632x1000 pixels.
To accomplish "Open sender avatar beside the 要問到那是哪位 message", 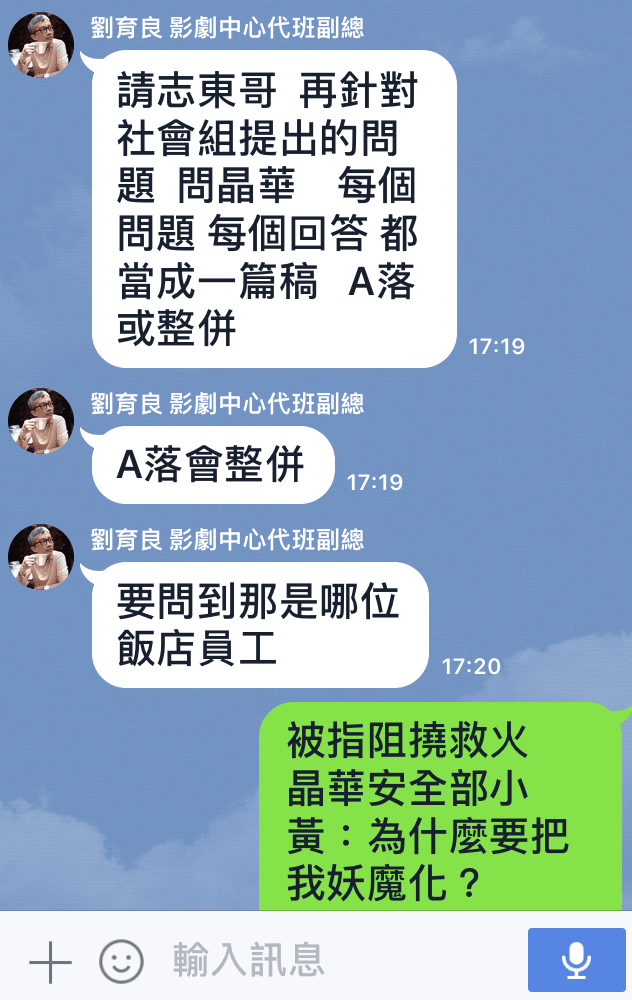I will [x=41, y=557].
